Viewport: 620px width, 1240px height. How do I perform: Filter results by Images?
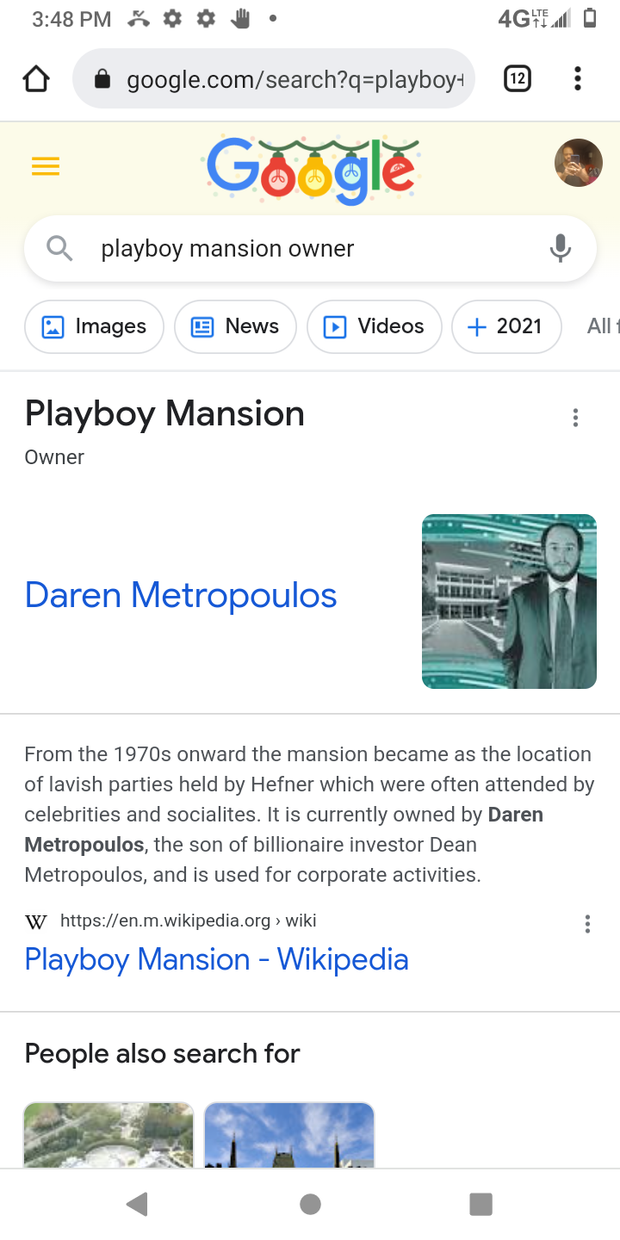pos(94,327)
